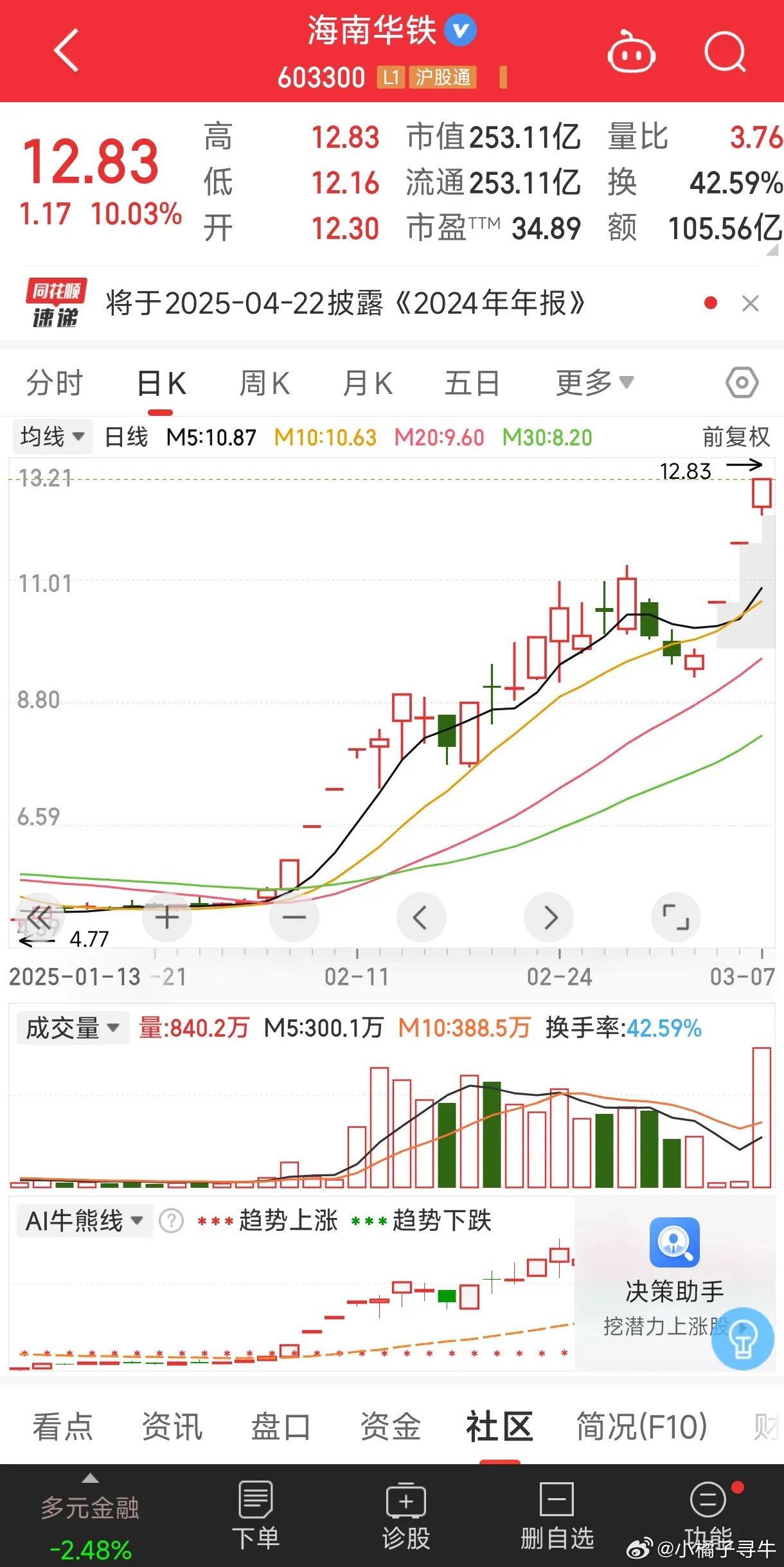Tap 下单 to place an order
Image resolution: width=784 pixels, height=1567 pixels.
click(256, 1515)
